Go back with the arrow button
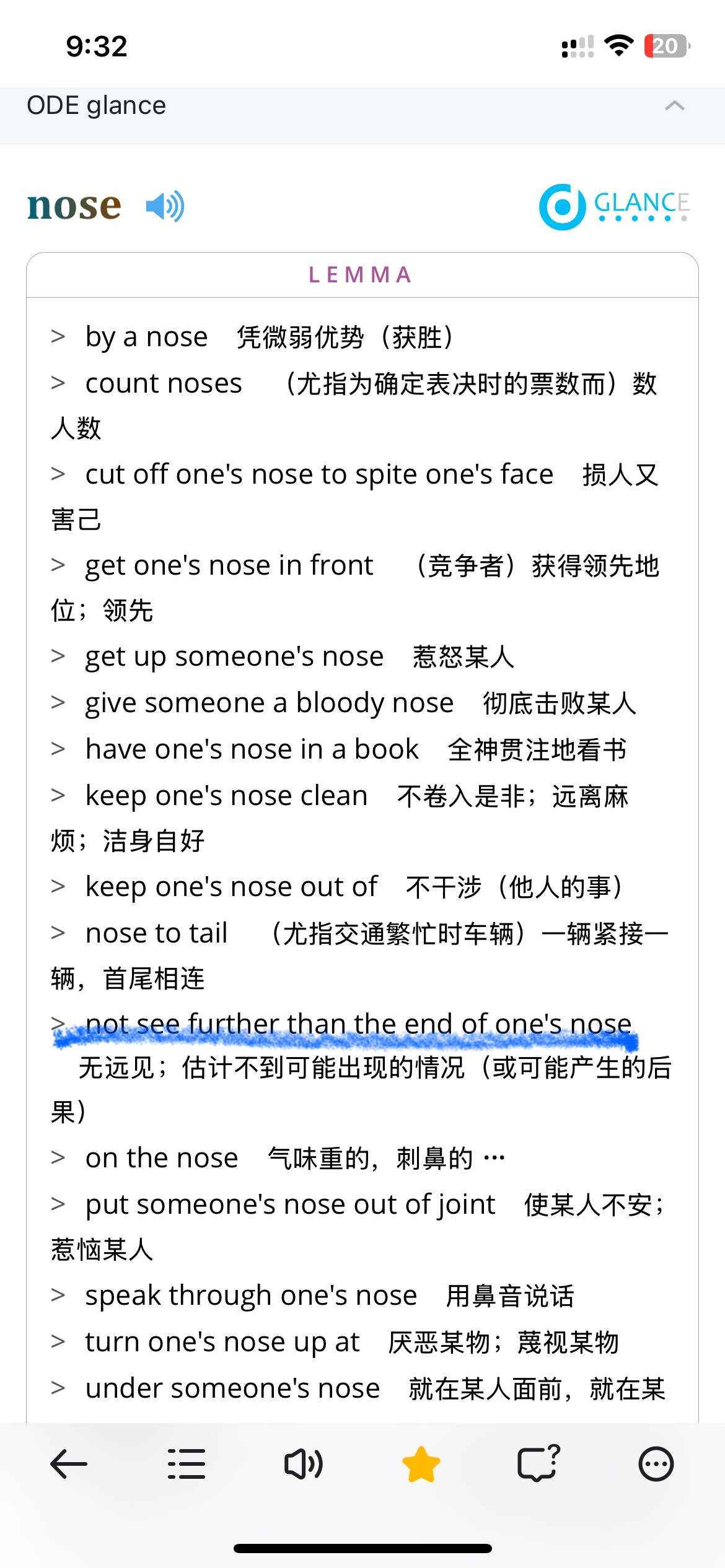The image size is (725, 1568). tap(68, 1465)
